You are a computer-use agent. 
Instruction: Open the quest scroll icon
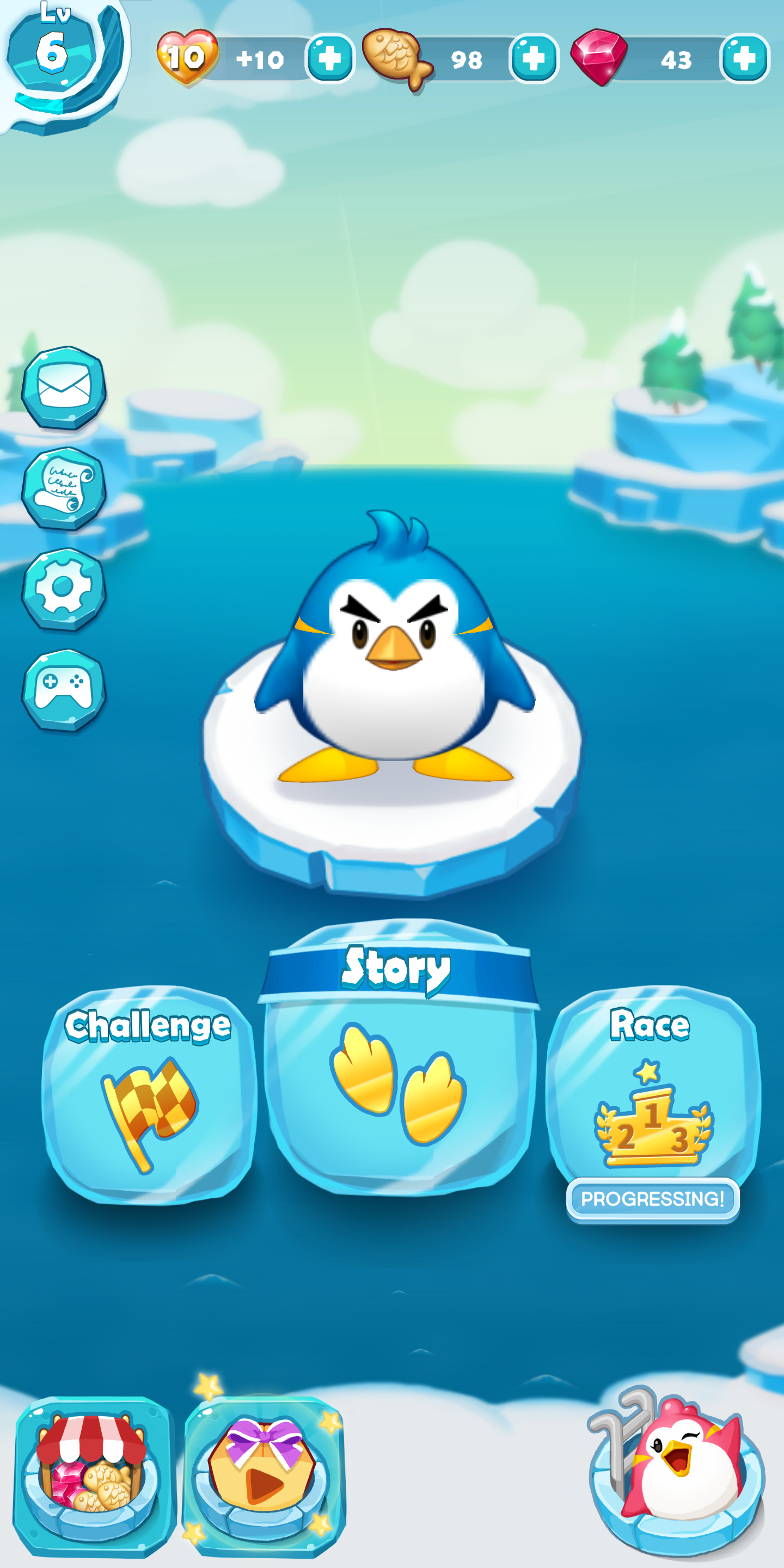click(63, 487)
